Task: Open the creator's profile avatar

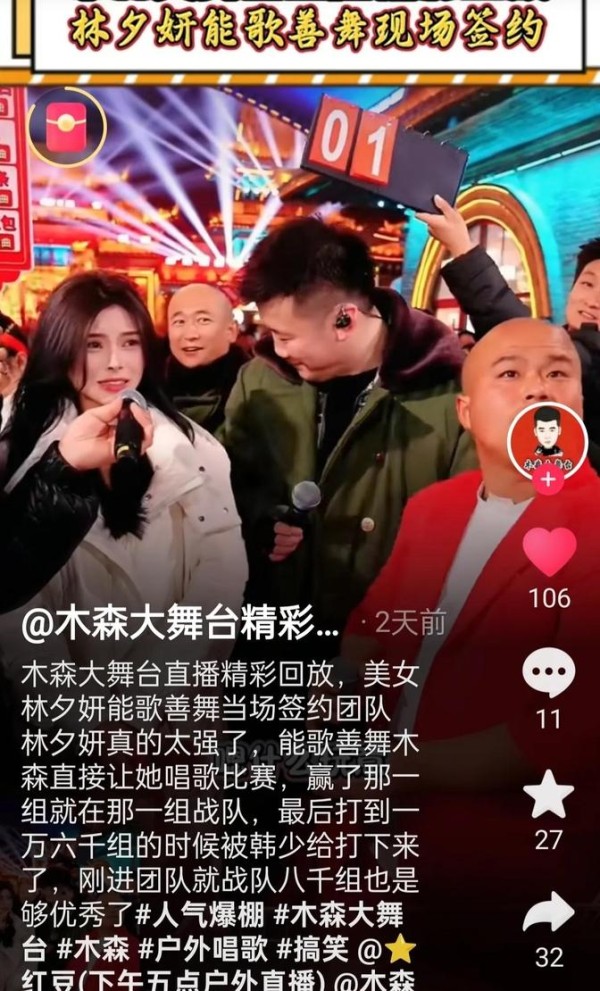Action: click(546, 436)
